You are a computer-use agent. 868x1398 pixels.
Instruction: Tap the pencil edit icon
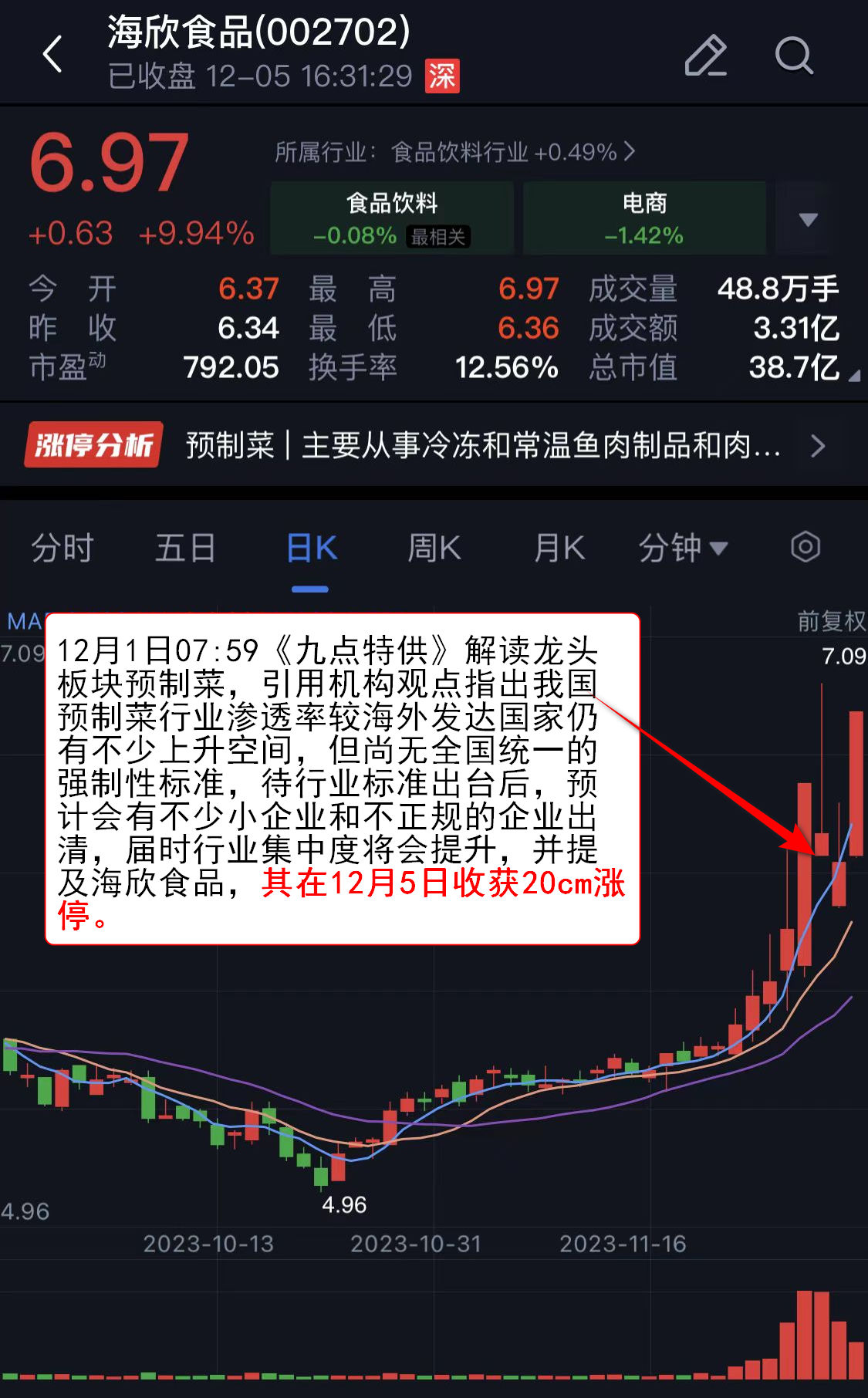tap(705, 56)
